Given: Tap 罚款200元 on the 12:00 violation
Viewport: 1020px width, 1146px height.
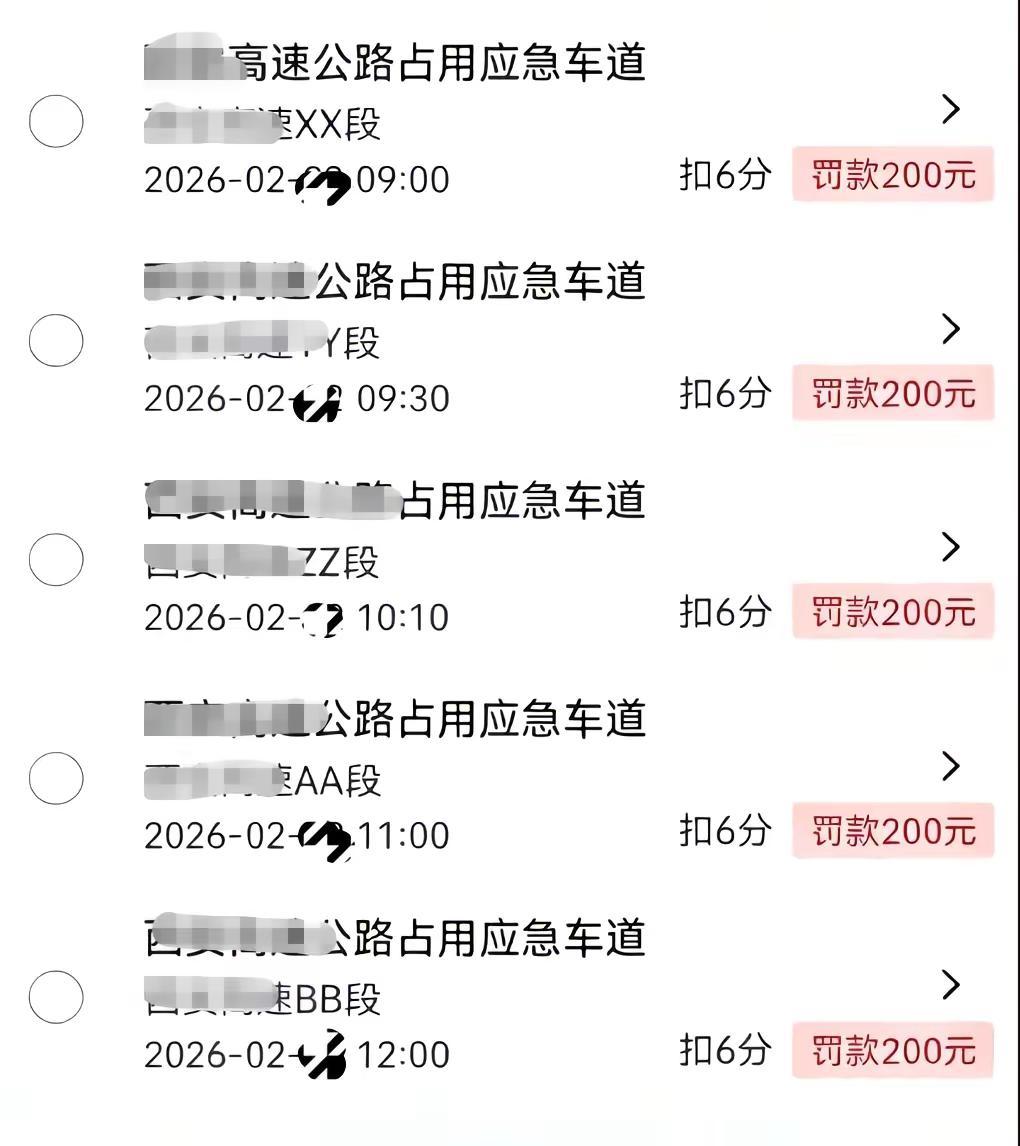Looking at the screenshot, I should [893, 1052].
